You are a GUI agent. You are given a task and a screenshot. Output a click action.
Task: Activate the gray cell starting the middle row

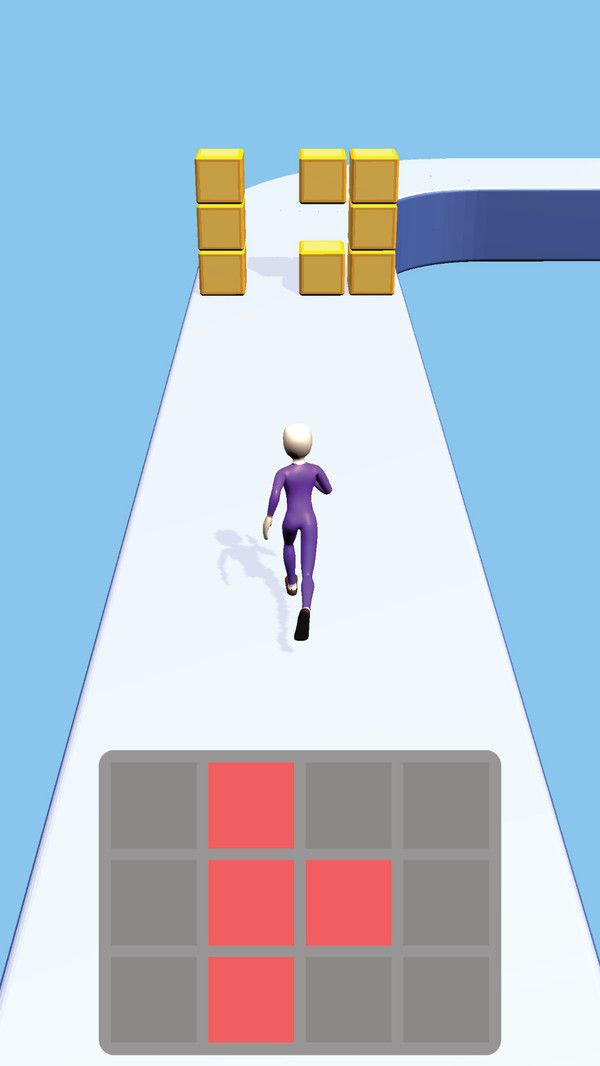click(x=153, y=902)
